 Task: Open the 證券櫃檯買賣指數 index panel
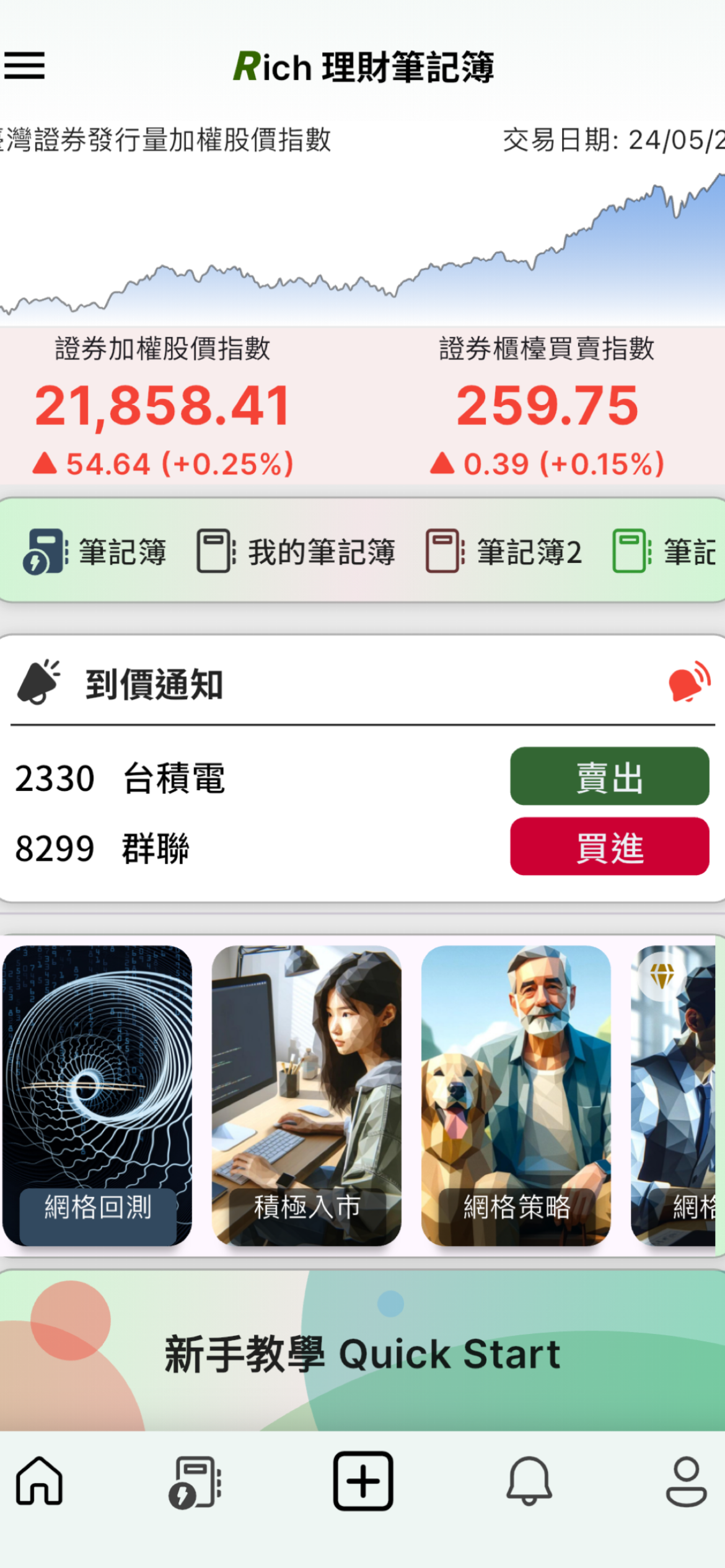click(x=547, y=406)
